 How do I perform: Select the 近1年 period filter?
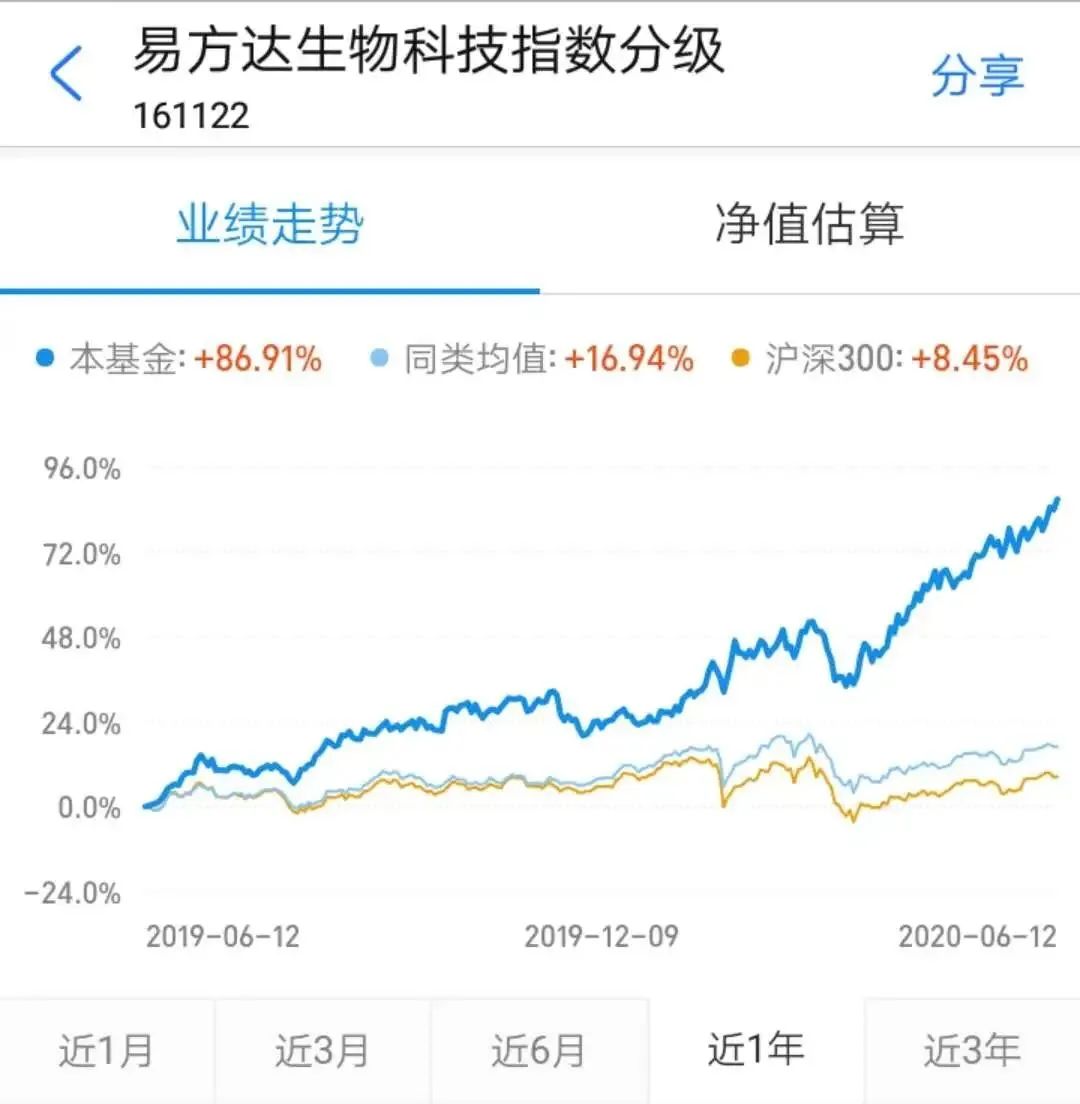click(x=755, y=1050)
